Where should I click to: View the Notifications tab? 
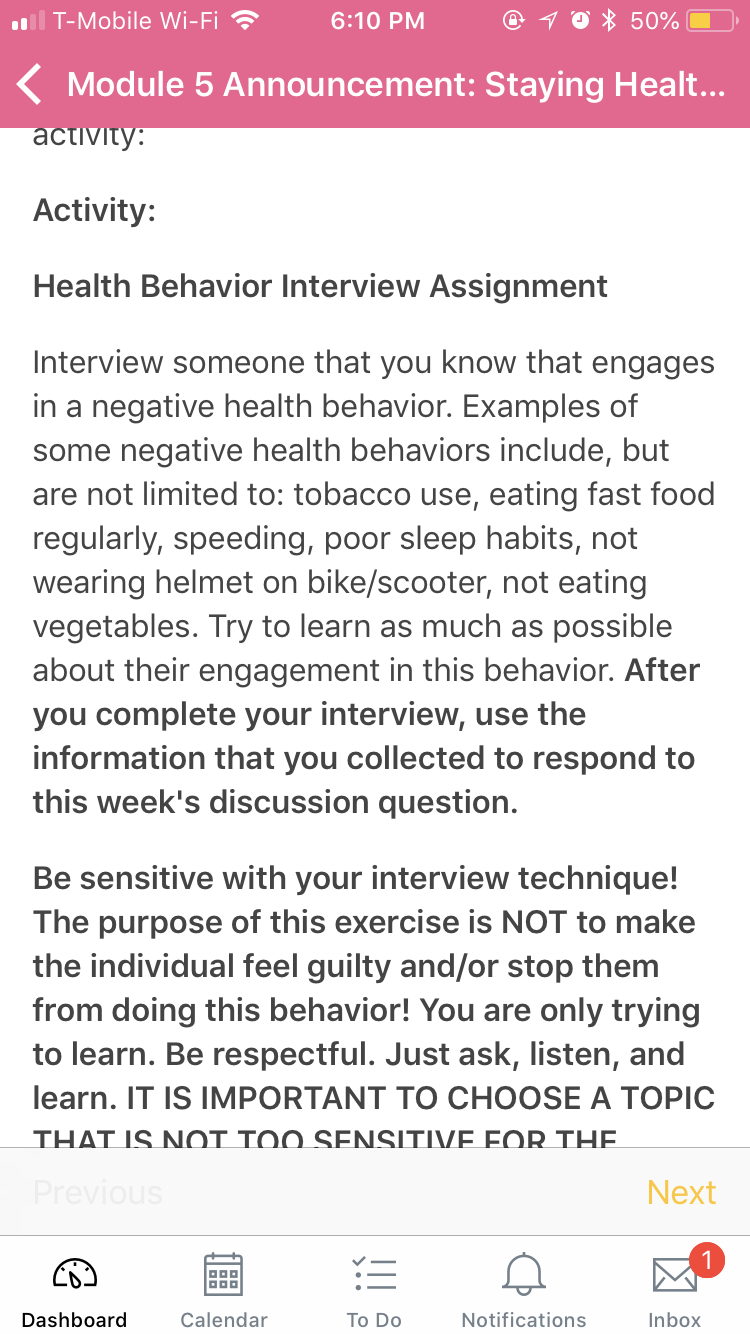pyautogui.click(x=524, y=1291)
